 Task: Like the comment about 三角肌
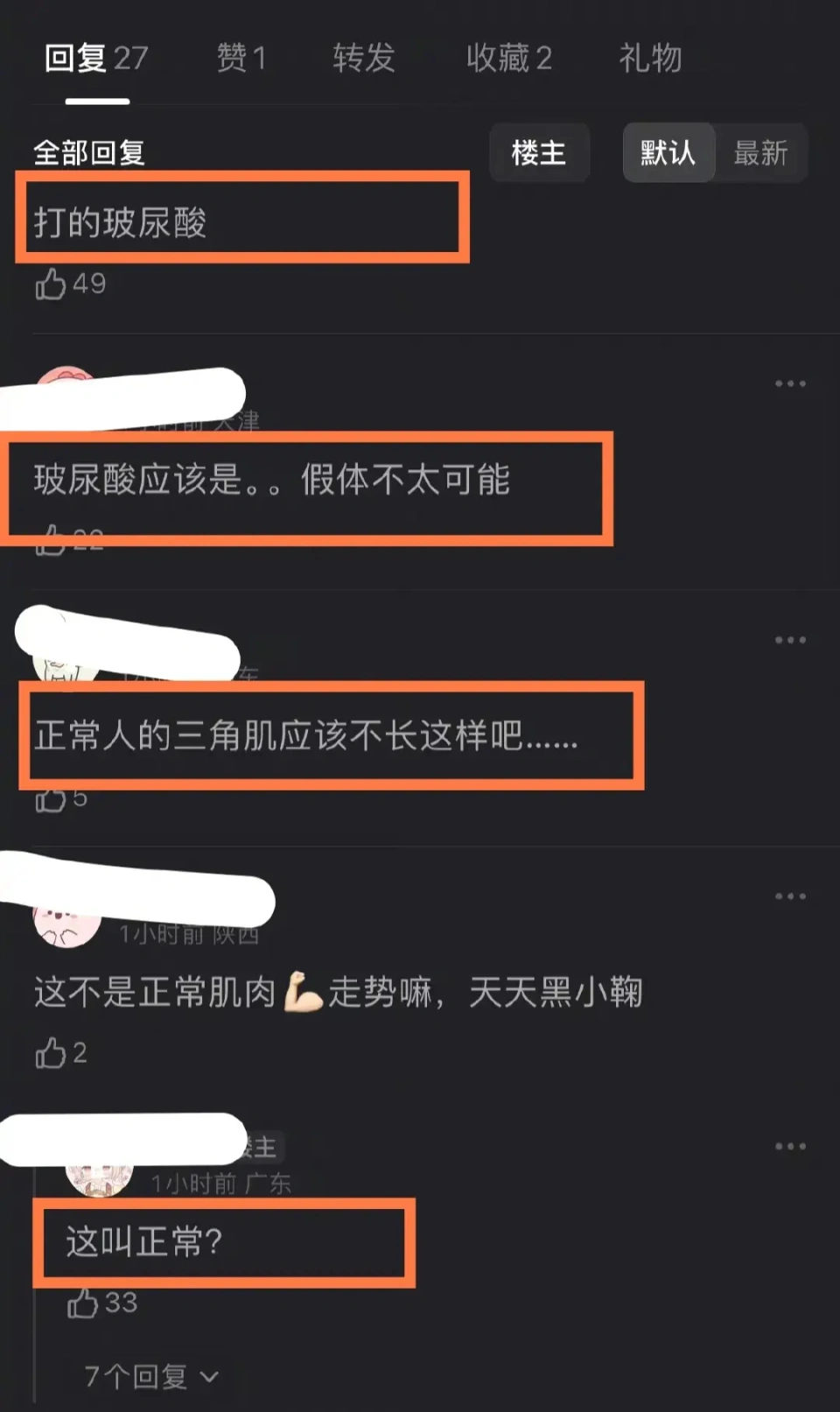[50, 799]
